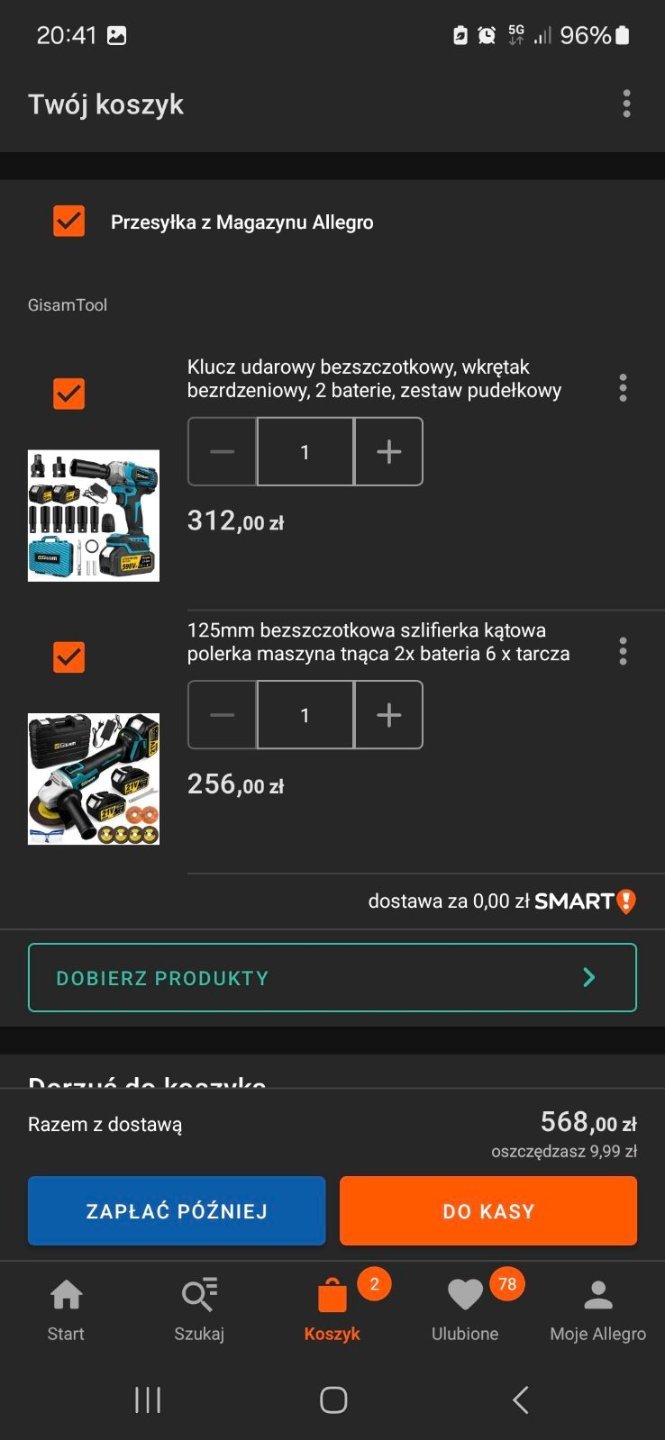
Task: Increase quantity of Klucz udarowy
Action: (389, 452)
